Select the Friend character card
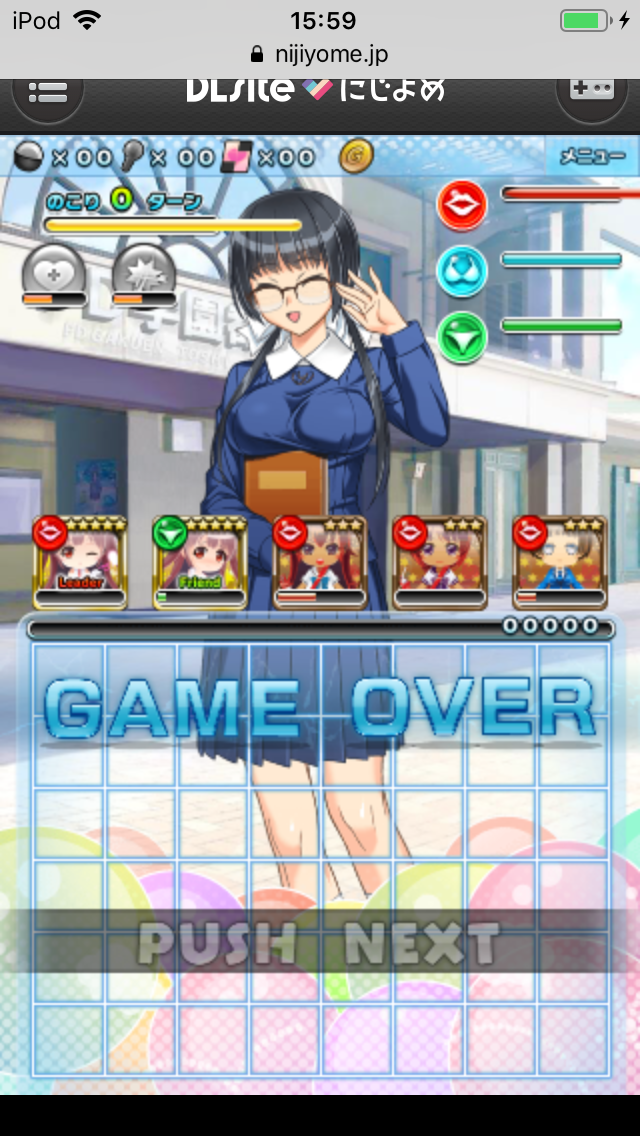Image resolution: width=640 pixels, height=1136 pixels. click(x=200, y=562)
